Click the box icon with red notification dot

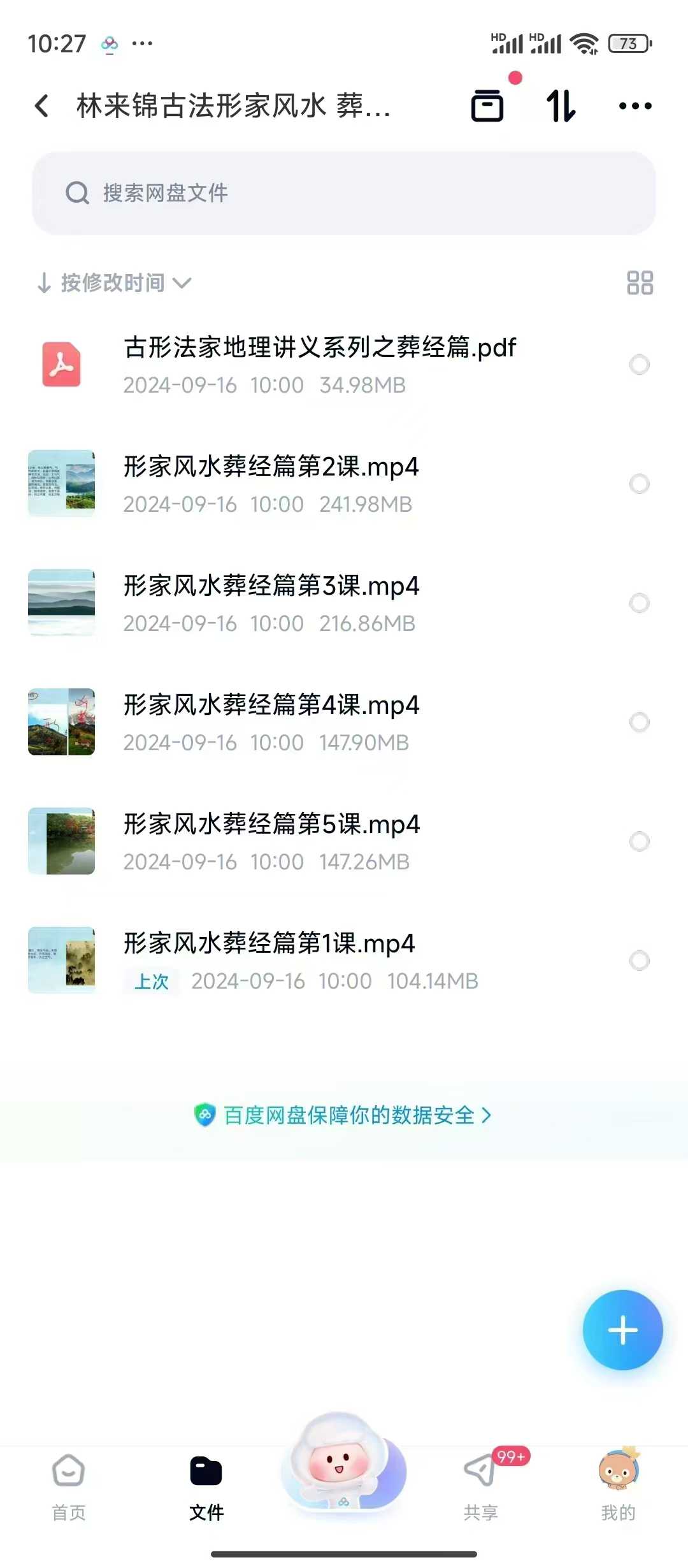coord(486,106)
